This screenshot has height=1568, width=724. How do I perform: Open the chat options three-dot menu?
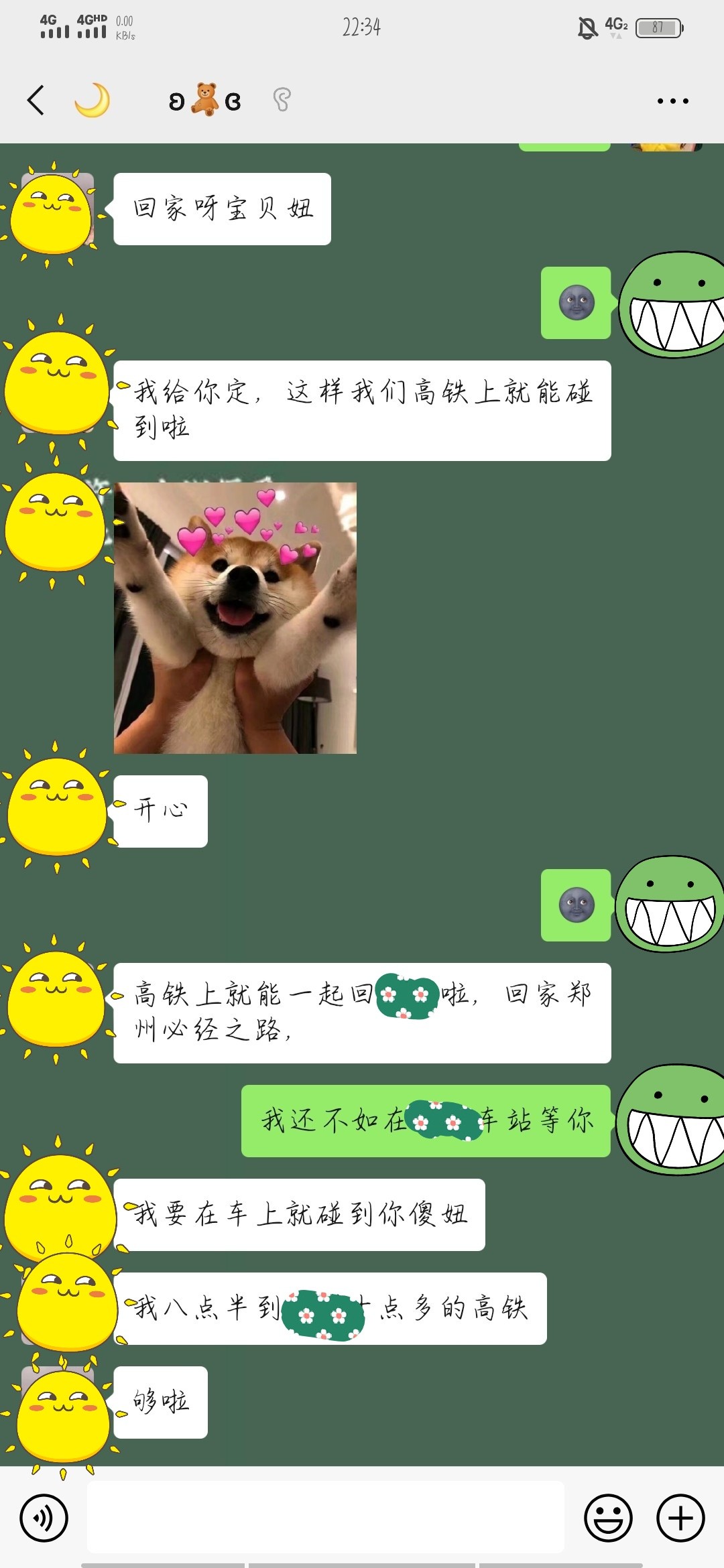[672, 101]
